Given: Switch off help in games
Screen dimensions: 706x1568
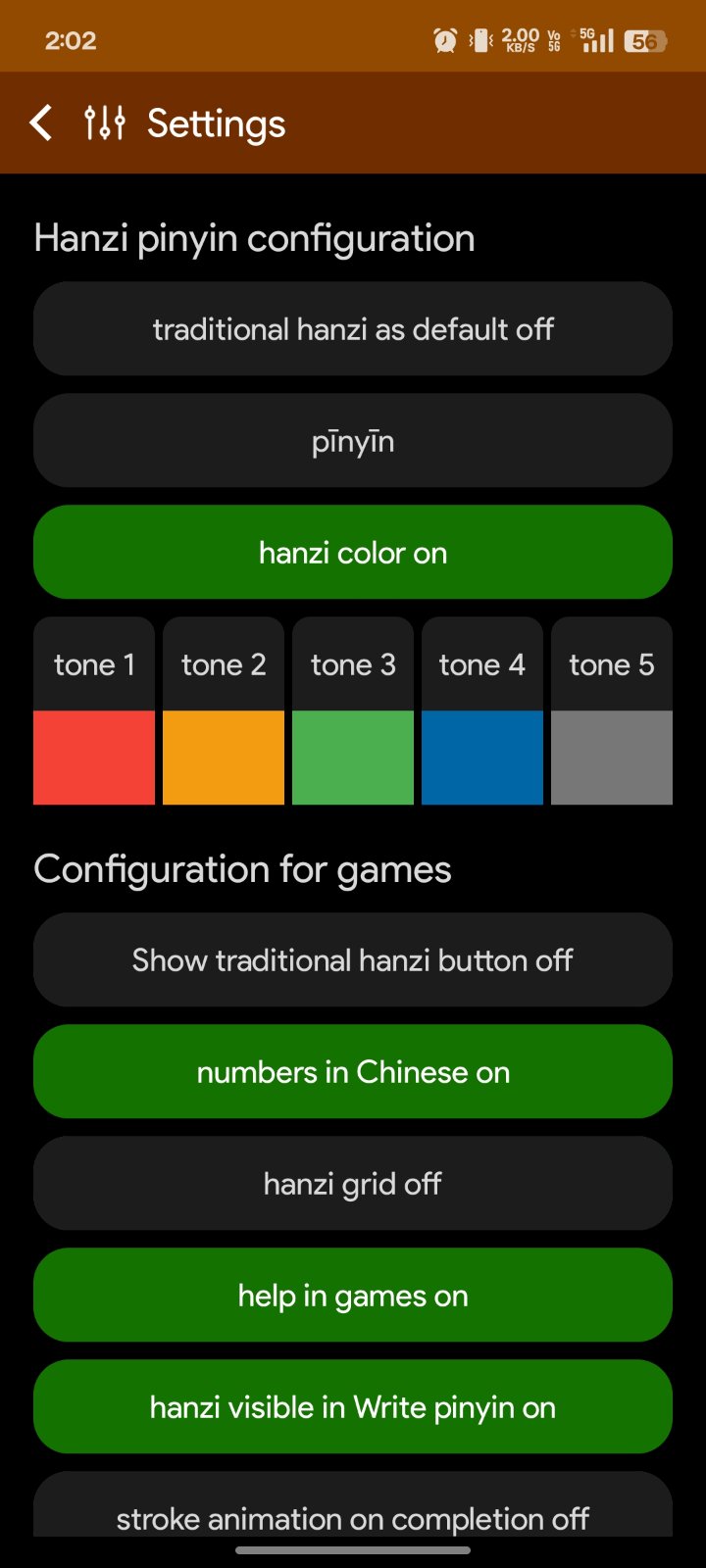Looking at the screenshot, I should point(353,1296).
